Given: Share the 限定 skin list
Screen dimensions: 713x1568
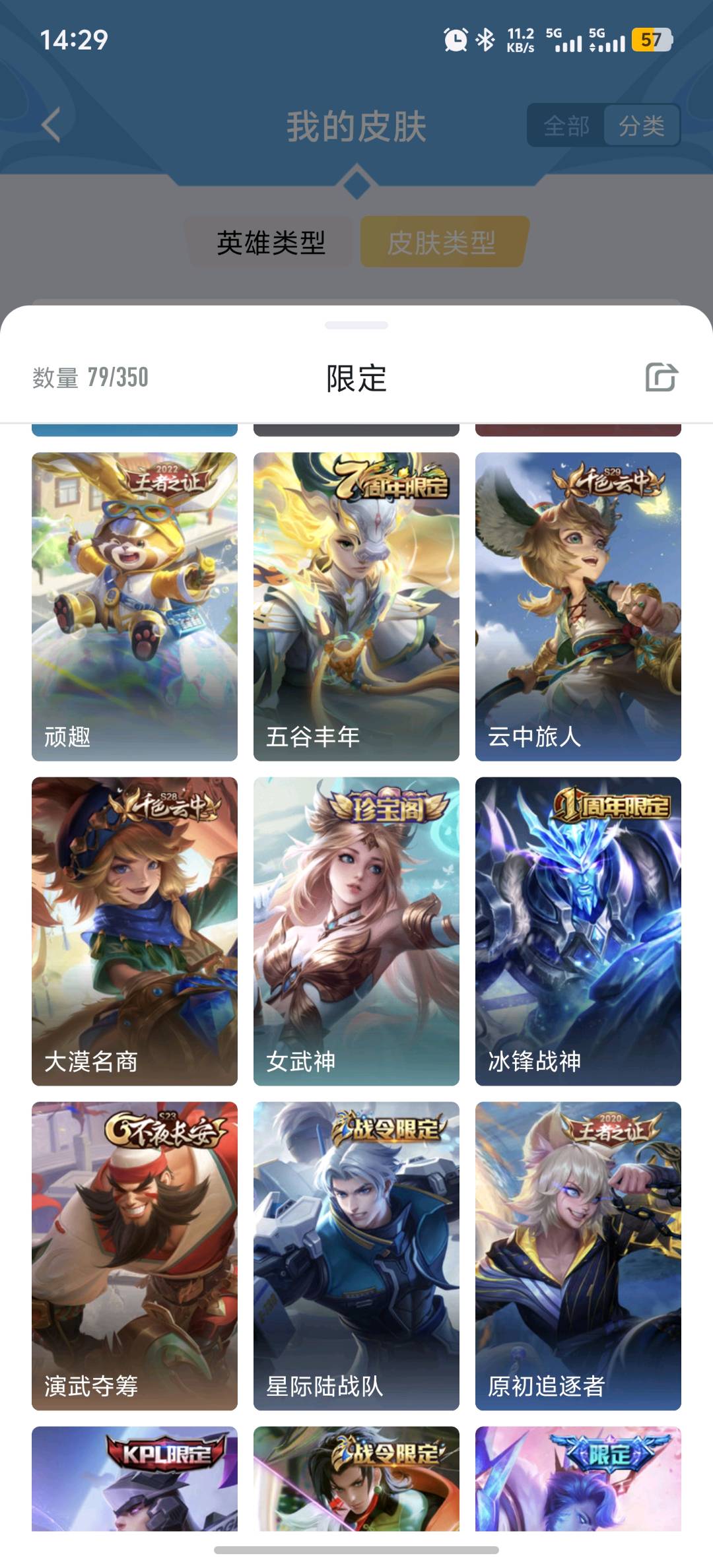Looking at the screenshot, I should 661,377.
